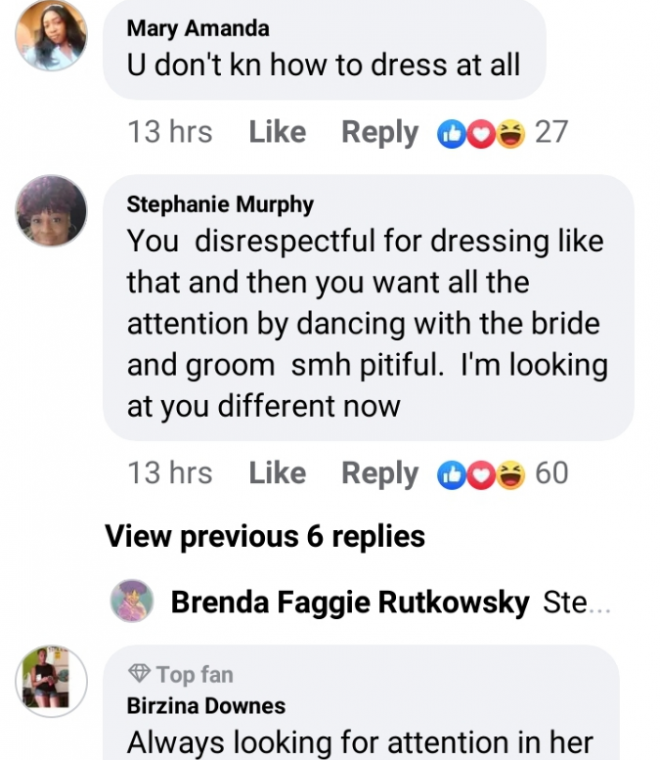Reply to Stephanie Murphy's comment
The height and width of the screenshot is (760, 660).
[380, 473]
